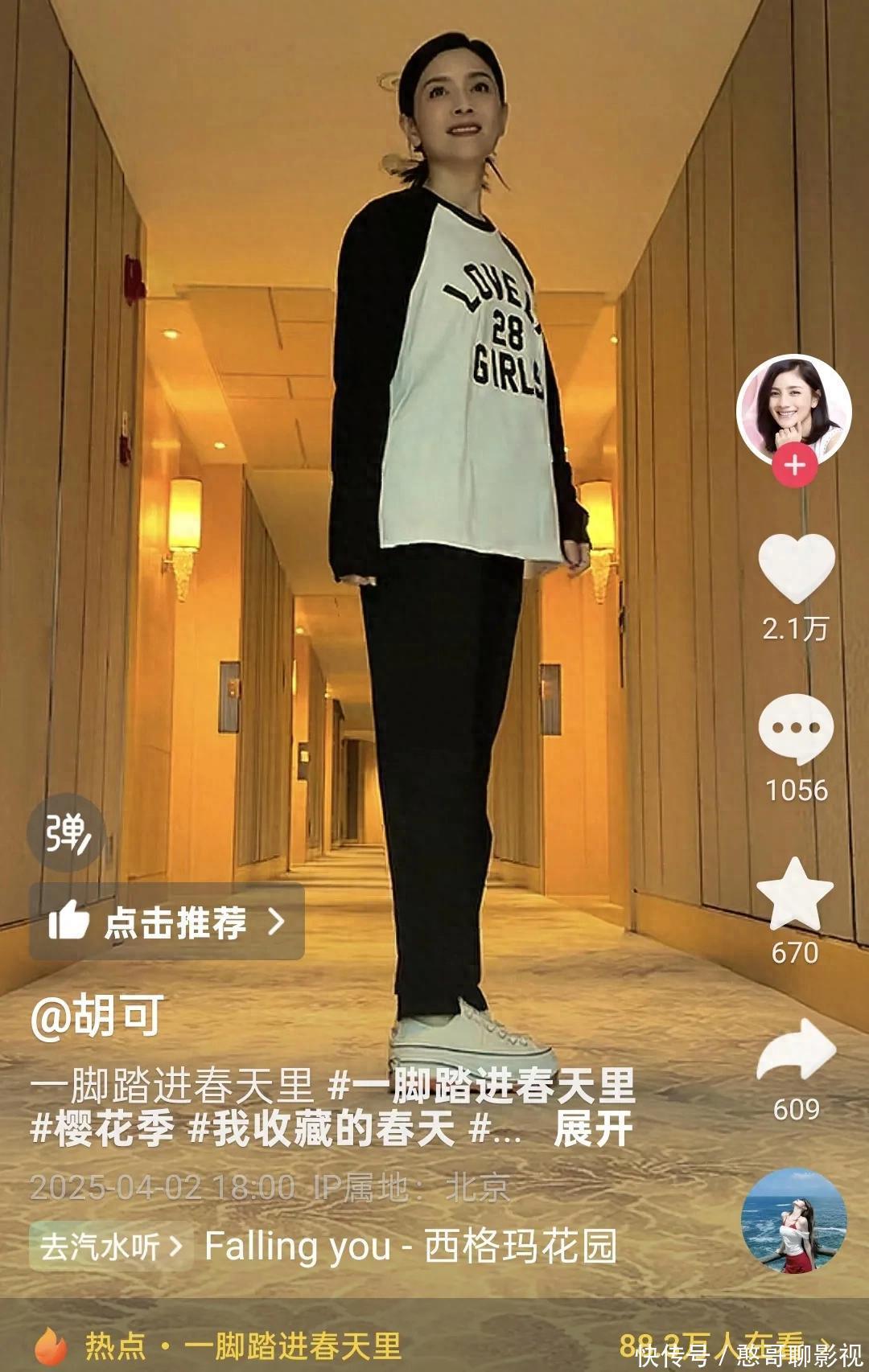This screenshot has height=1372, width=869.
Task: Toggle the 弹 bullet comments button
Action: [66, 833]
